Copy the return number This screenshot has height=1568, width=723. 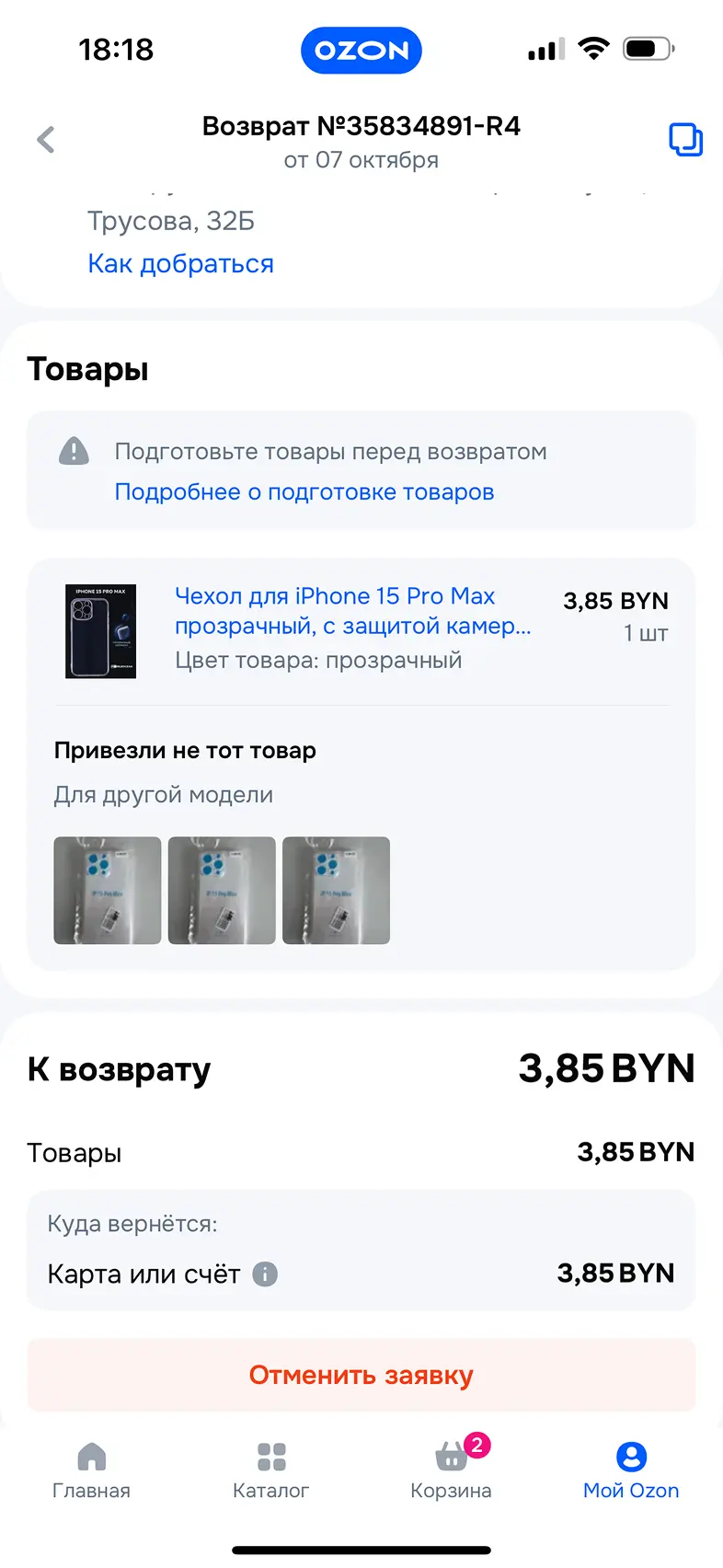click(x=685, y=140)
